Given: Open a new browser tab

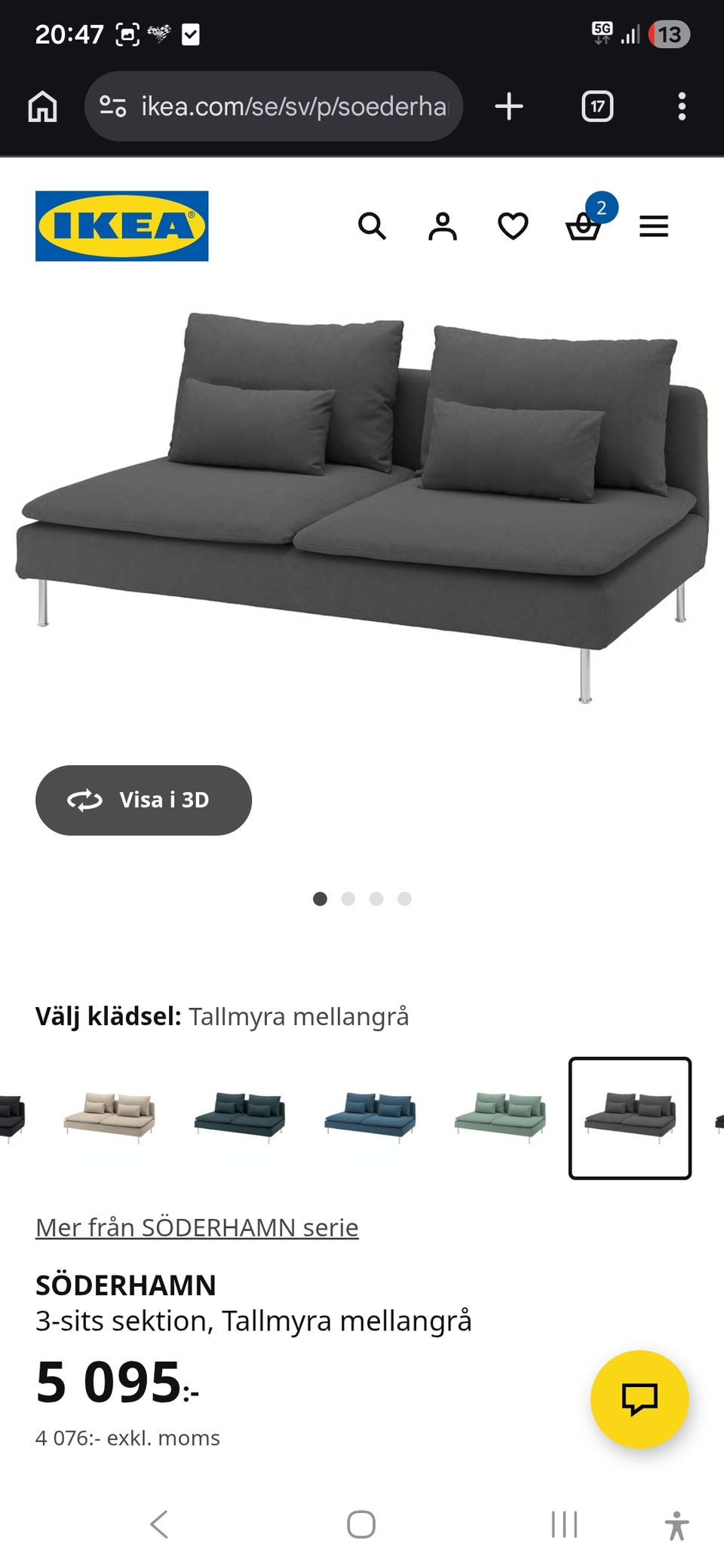Looking at the screenshot, I should click(x=508, y=106).
